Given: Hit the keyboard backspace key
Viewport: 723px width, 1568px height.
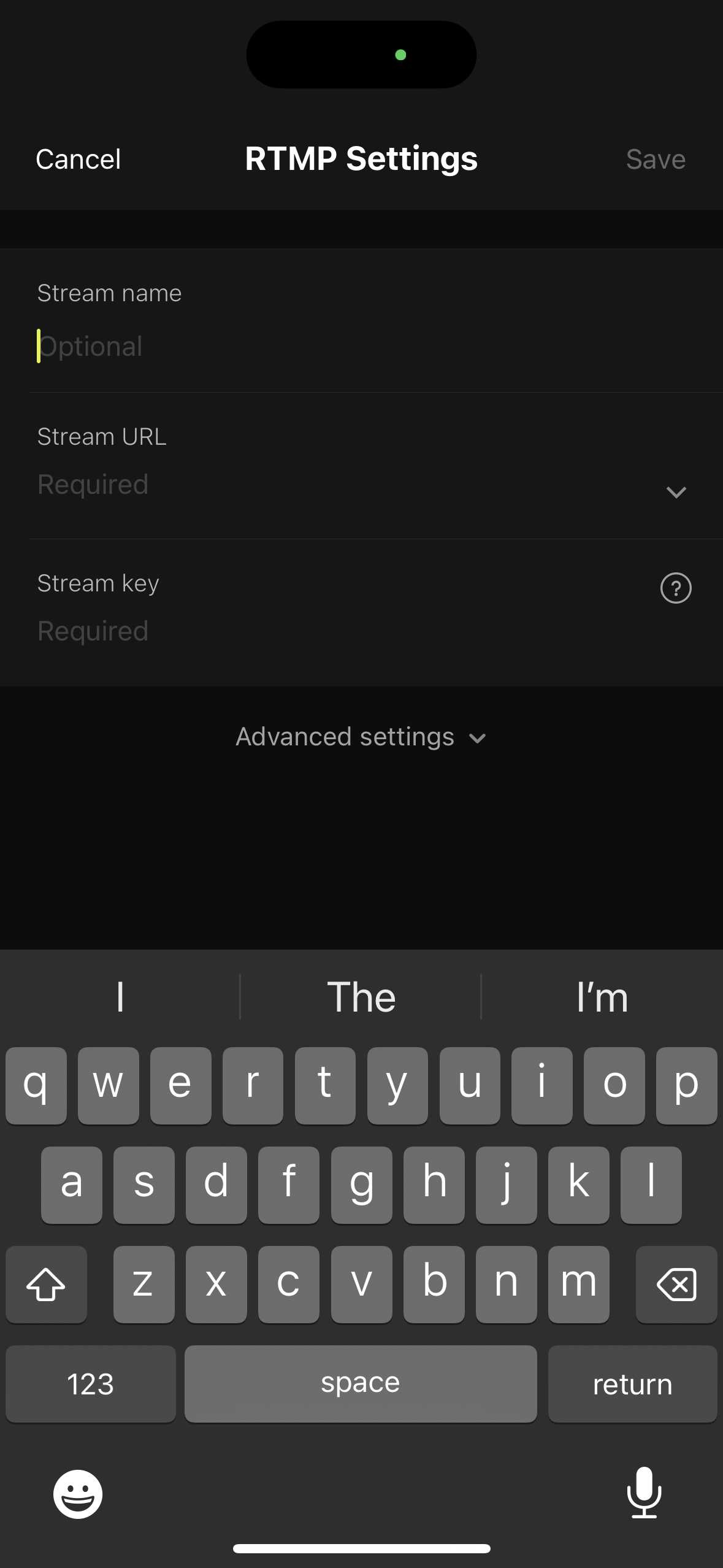Looking at the screenshot, I should [676, 1284].
